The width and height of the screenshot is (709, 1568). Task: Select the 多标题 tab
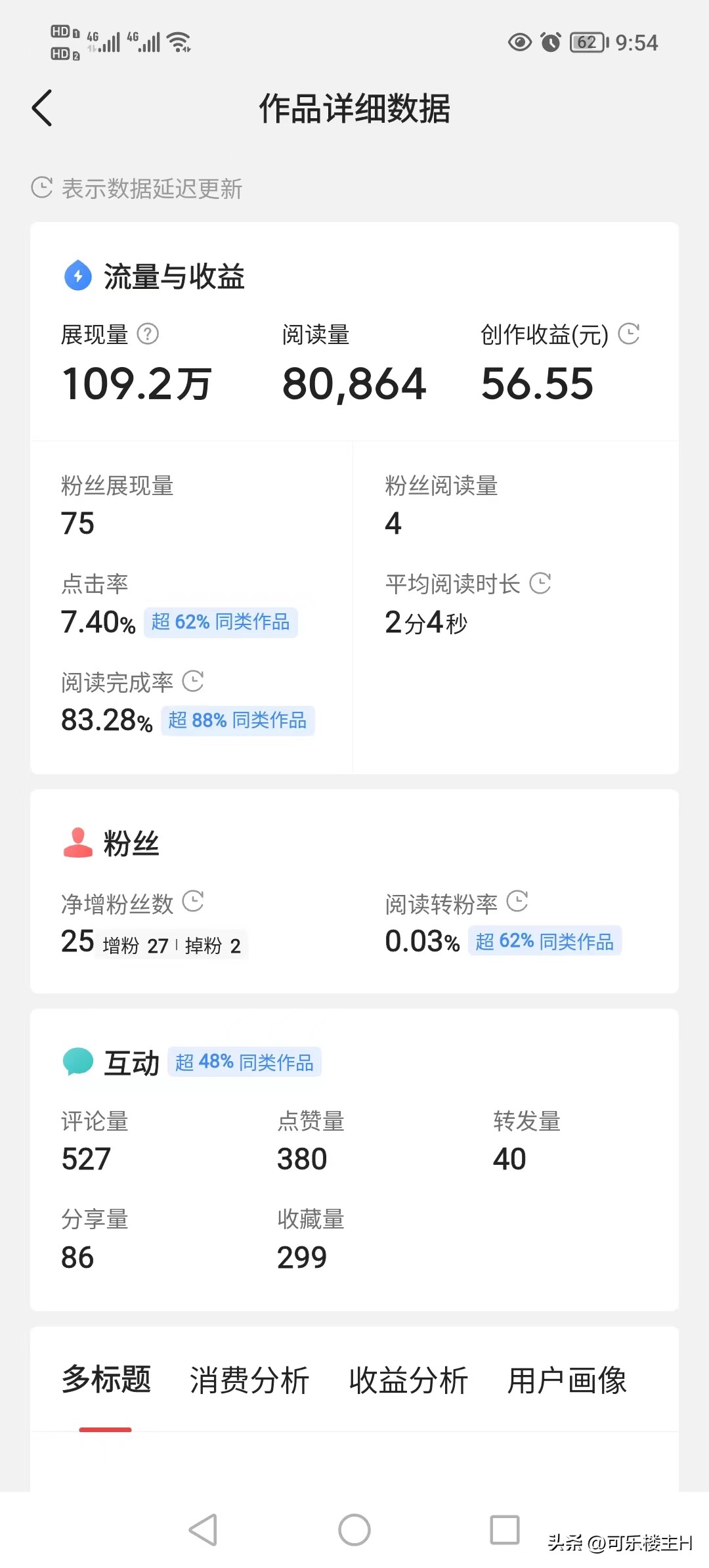point(104,1380)
